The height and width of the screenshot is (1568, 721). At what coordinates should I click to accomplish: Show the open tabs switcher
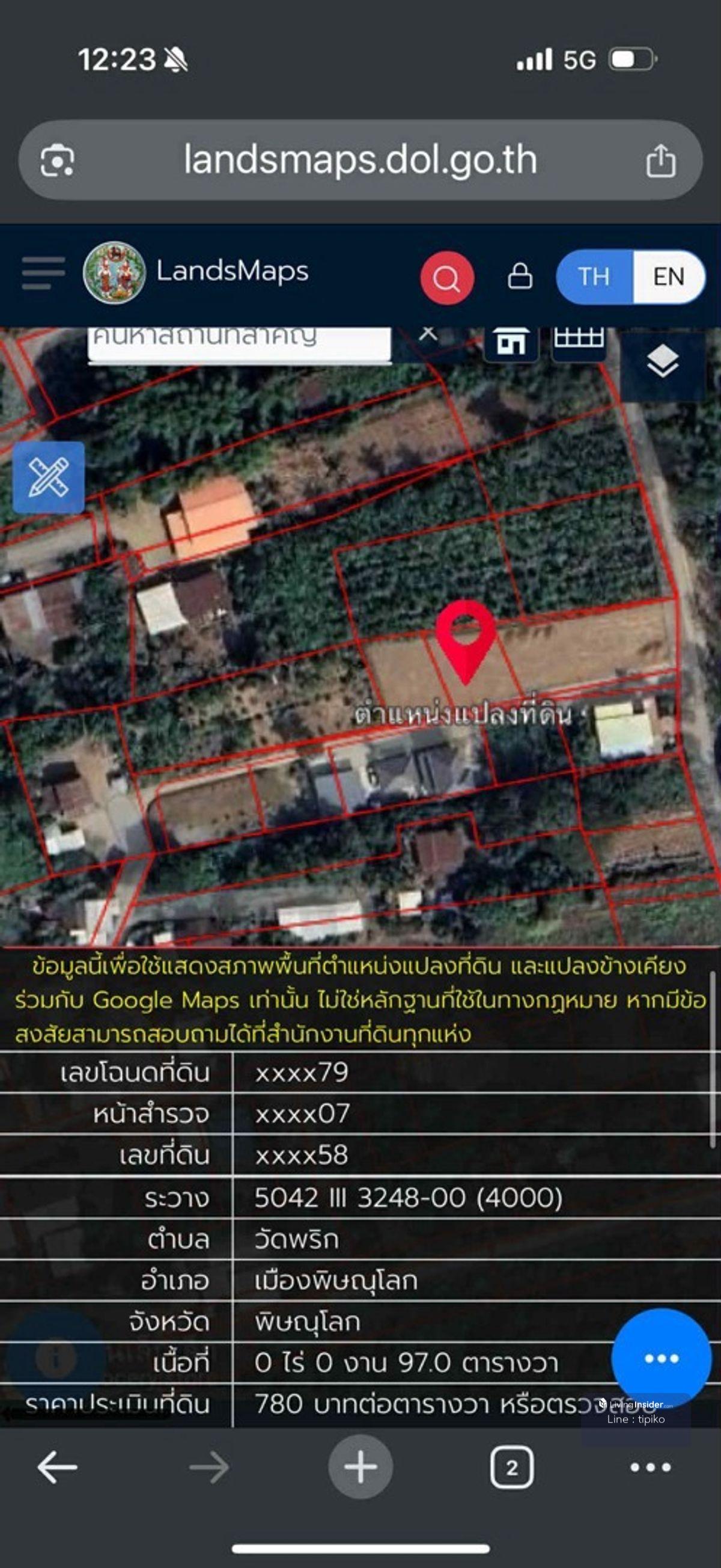coord(512,1468)
